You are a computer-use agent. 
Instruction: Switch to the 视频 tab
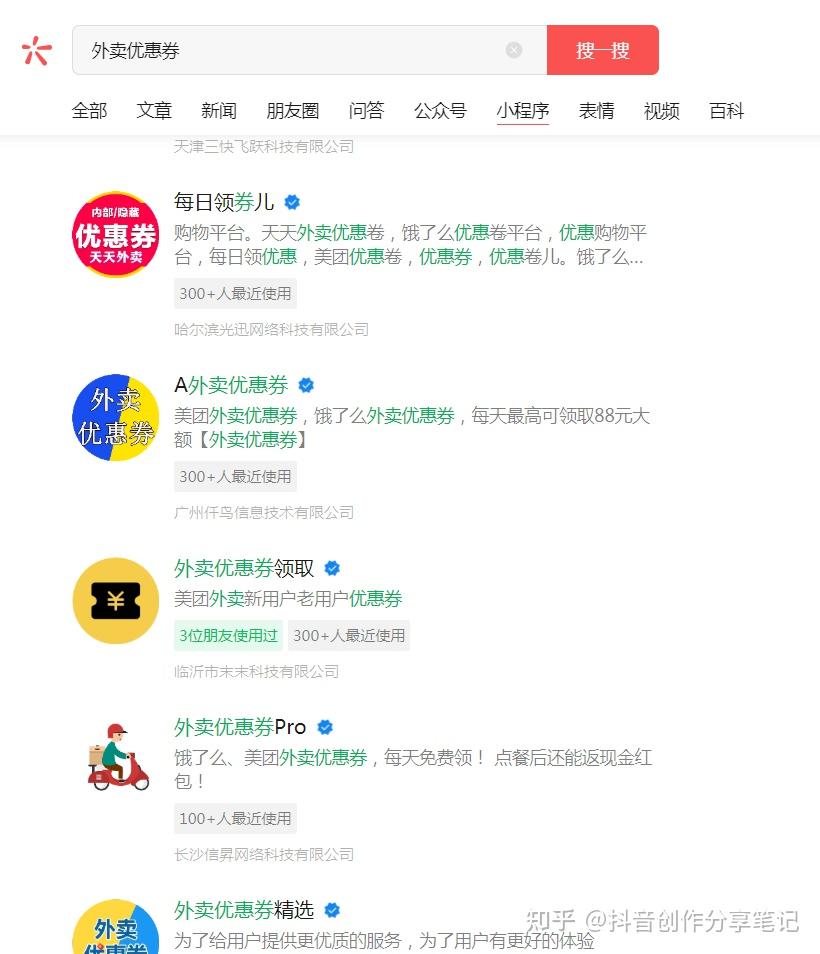pos(661,111)
